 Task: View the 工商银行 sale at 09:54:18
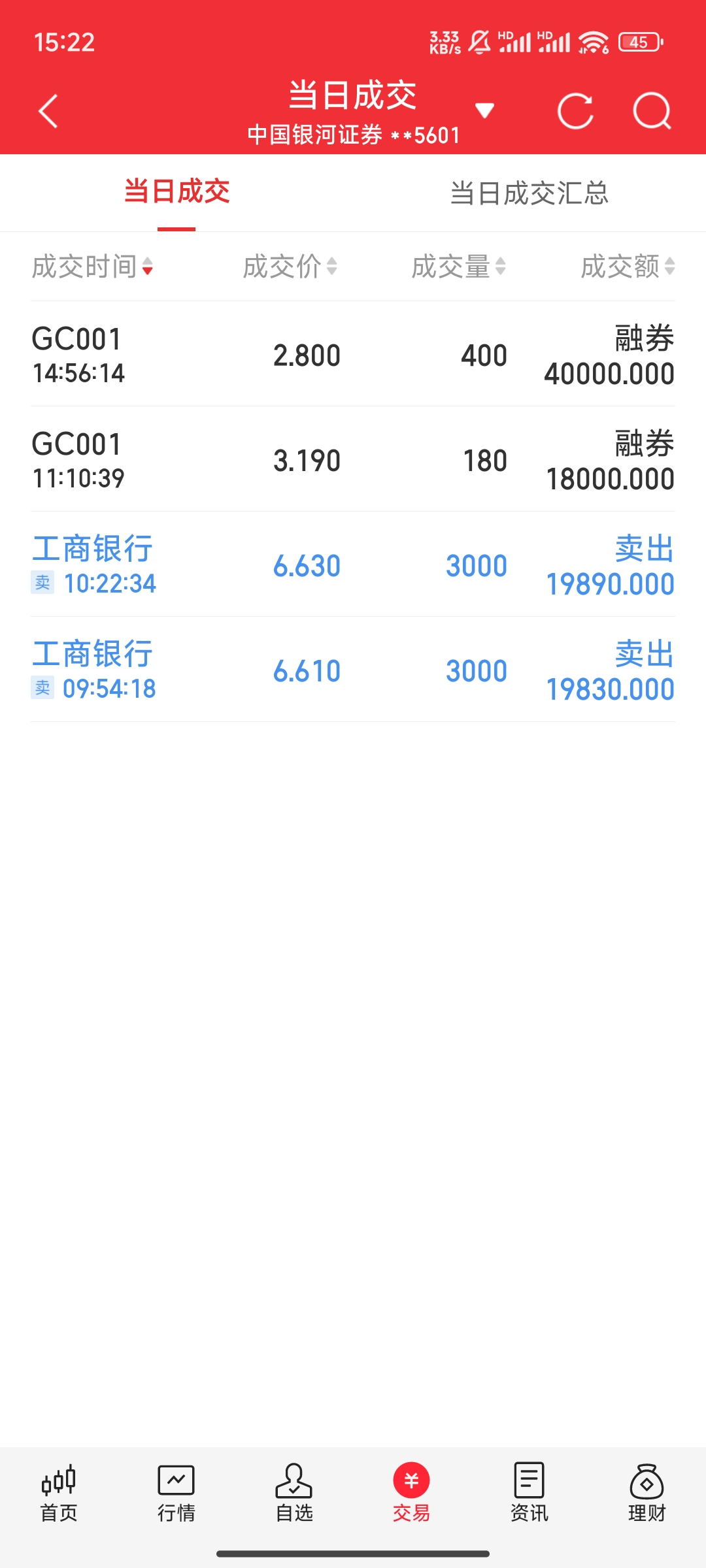(x=353, y=670)
